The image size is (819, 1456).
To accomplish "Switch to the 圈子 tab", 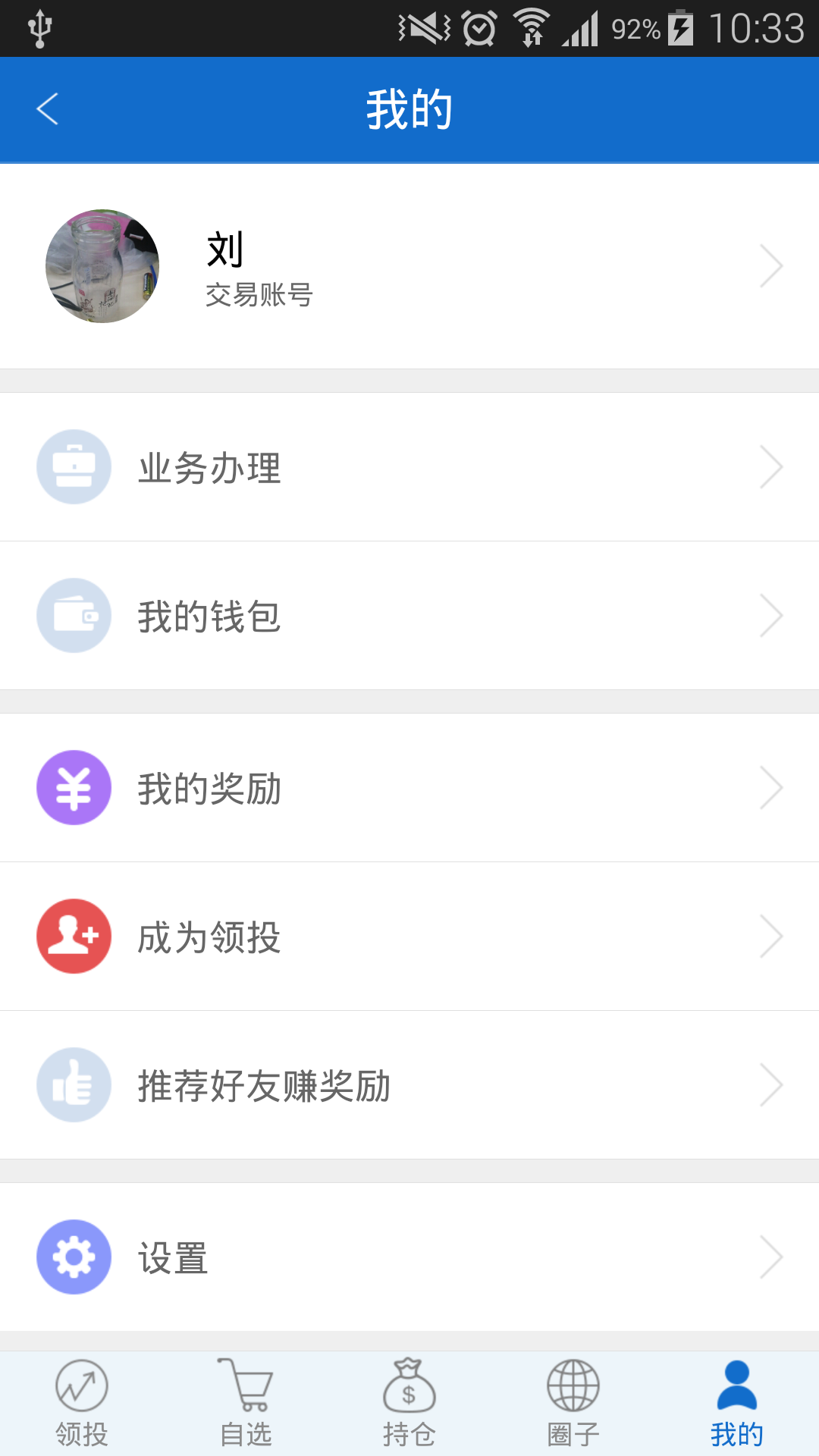I will click(x=573, y=1409).
